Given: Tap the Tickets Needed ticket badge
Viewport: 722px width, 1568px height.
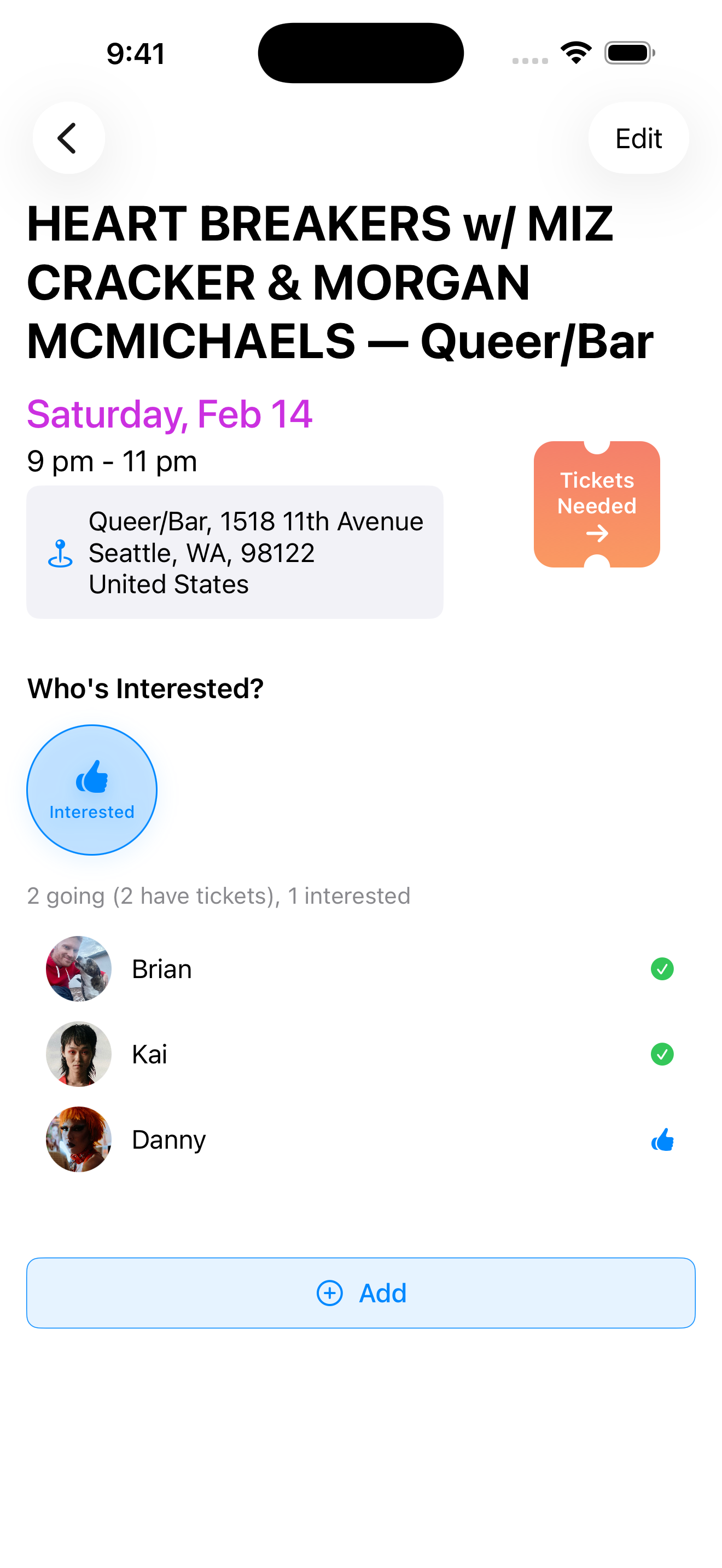Looking at the screenshot, I should point(597,505).
